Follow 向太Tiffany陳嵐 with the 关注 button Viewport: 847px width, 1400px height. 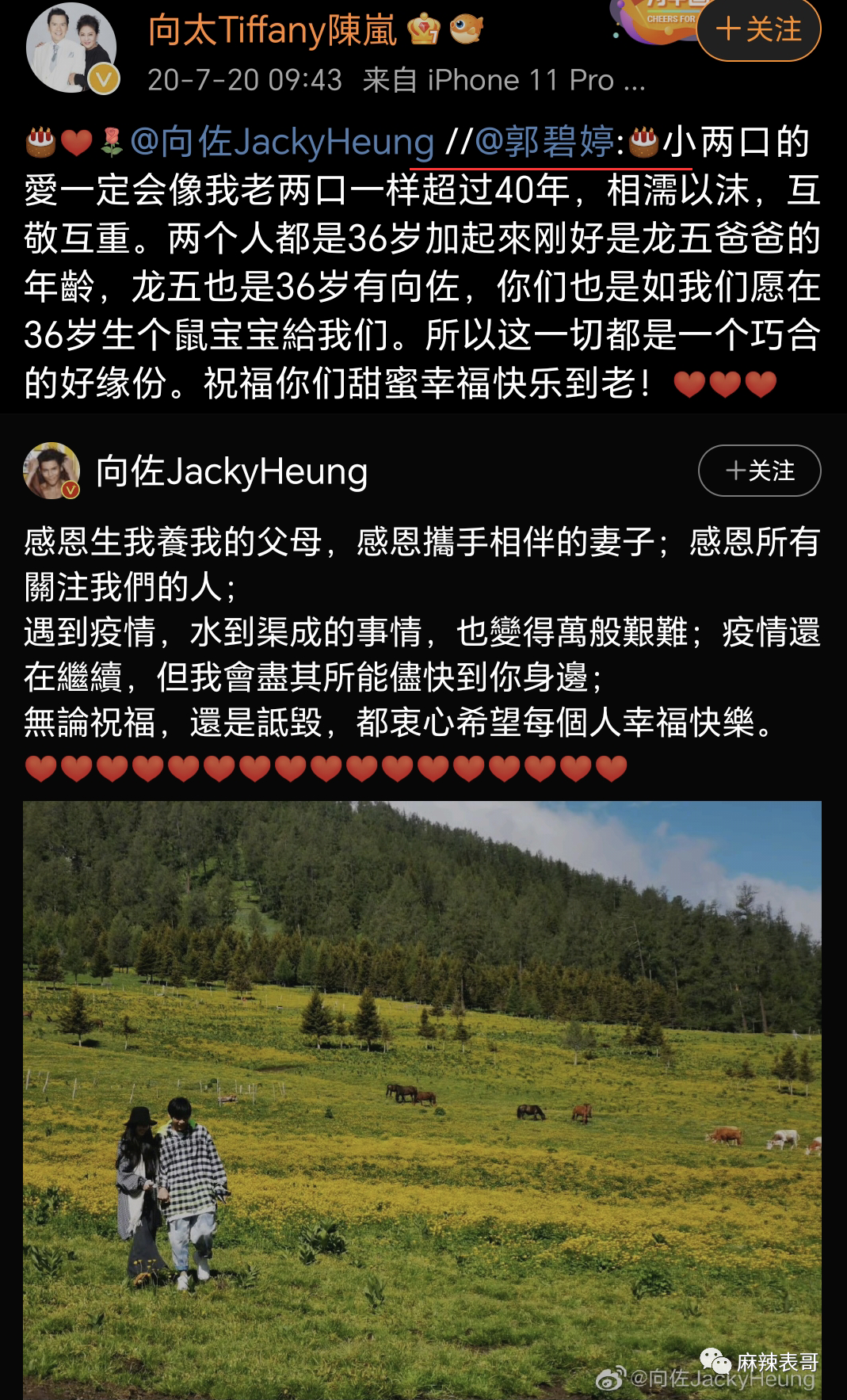click(x=758, y=30)
